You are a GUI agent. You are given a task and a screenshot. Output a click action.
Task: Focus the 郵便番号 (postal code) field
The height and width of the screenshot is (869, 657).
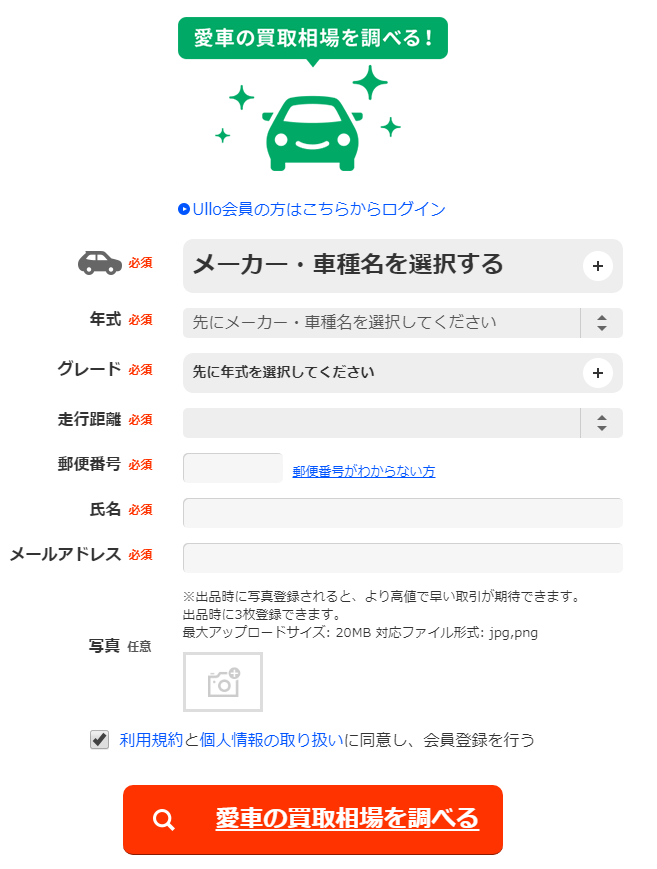click(x=233, y=468)
